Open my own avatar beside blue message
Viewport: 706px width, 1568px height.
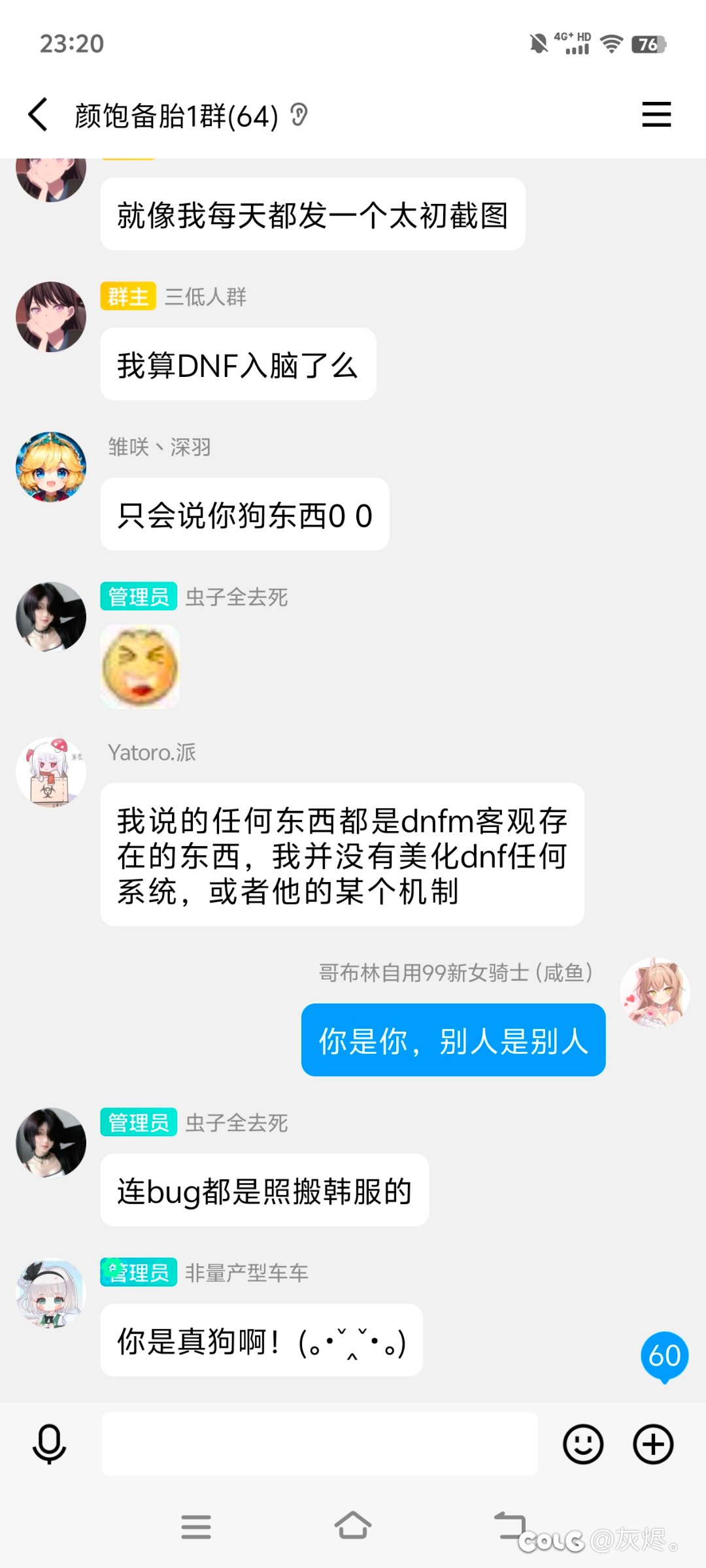pos(655,992)
